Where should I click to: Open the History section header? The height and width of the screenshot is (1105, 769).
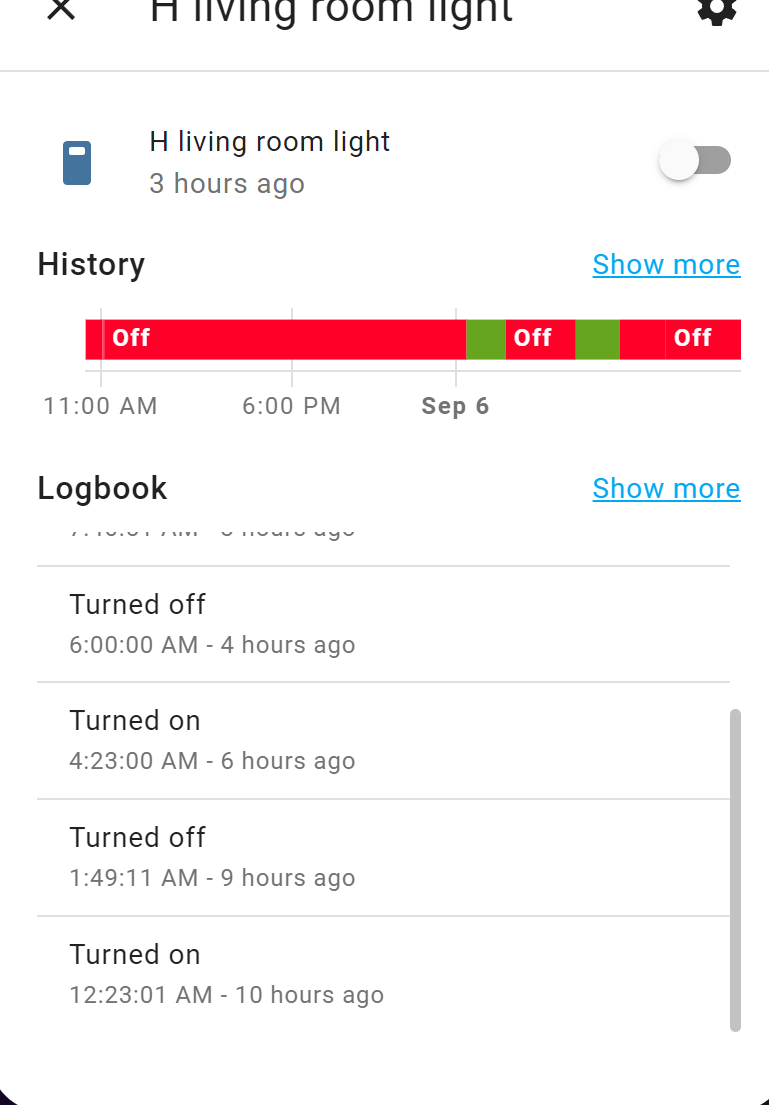tap(91, 264)
